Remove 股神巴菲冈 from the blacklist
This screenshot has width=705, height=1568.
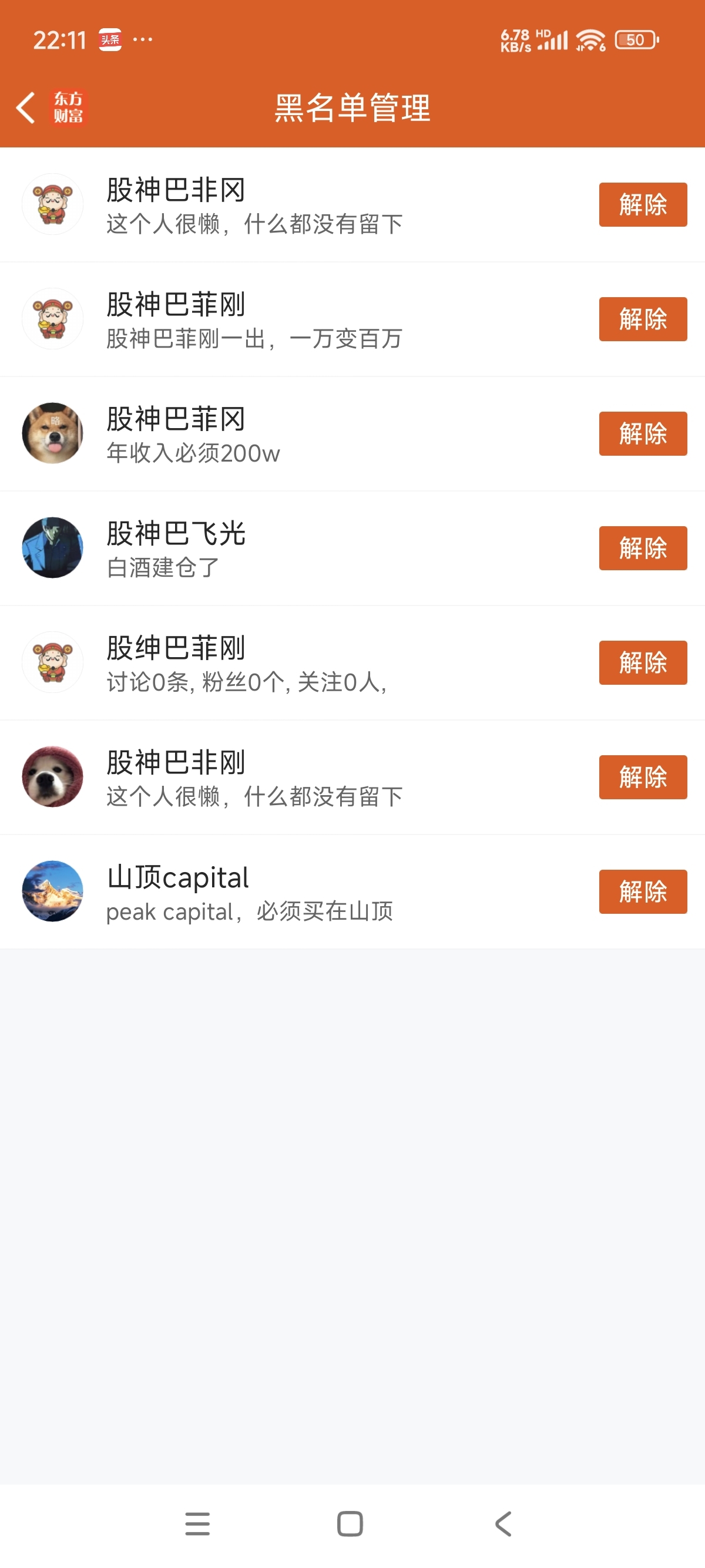coord(642,433)
